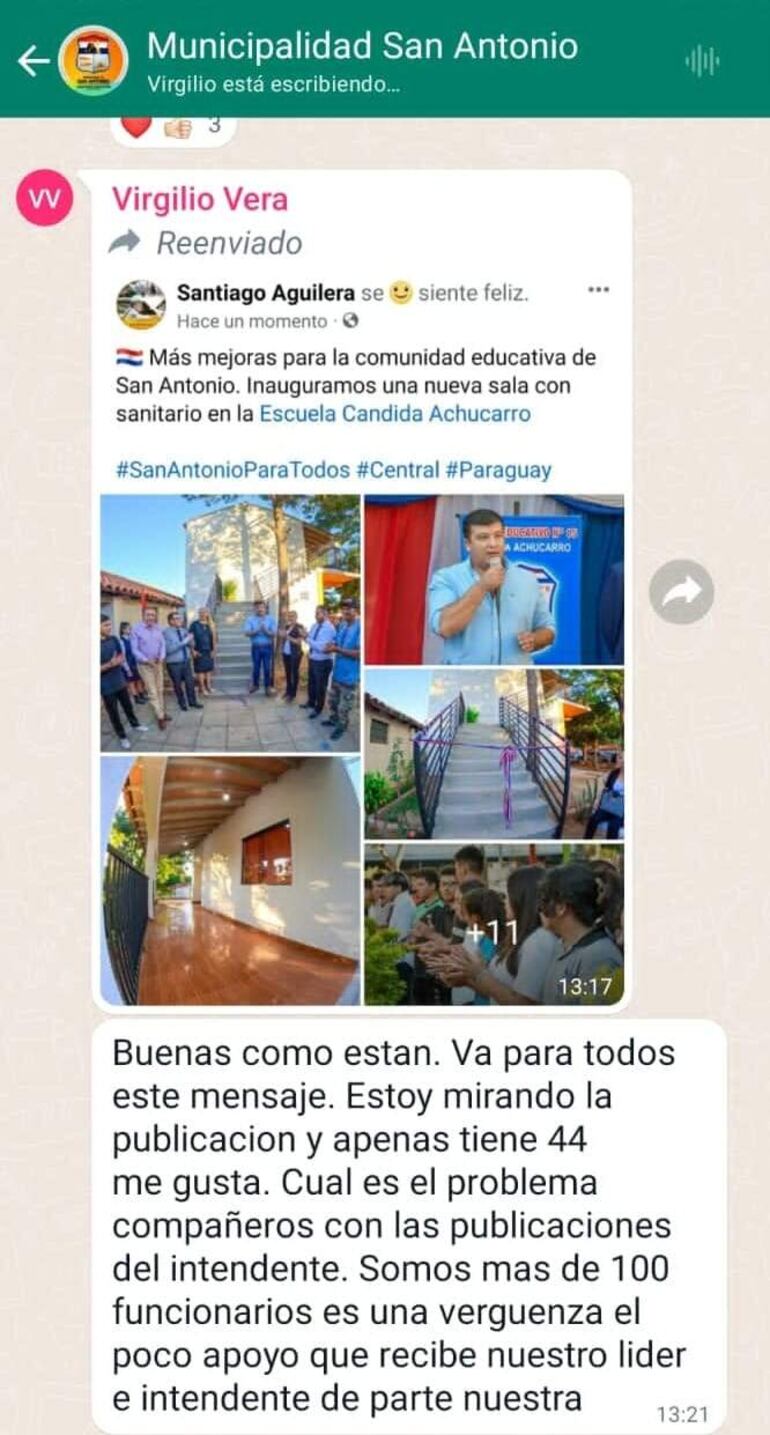View Virgilio Vera's contact via sender name
The height and width of the screenshot is (1435, 770).
[199, 199]
